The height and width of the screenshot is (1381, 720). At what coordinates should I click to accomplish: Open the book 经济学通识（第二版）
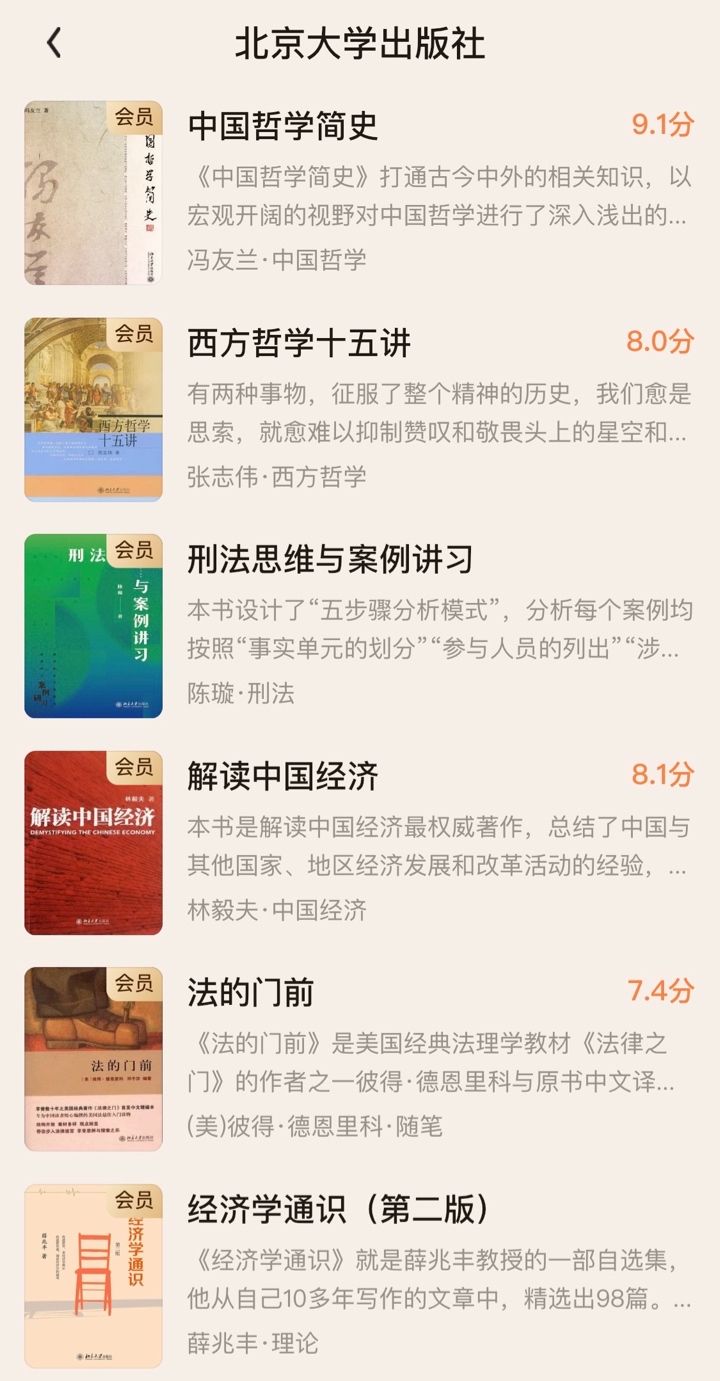tap(338, 1209)
